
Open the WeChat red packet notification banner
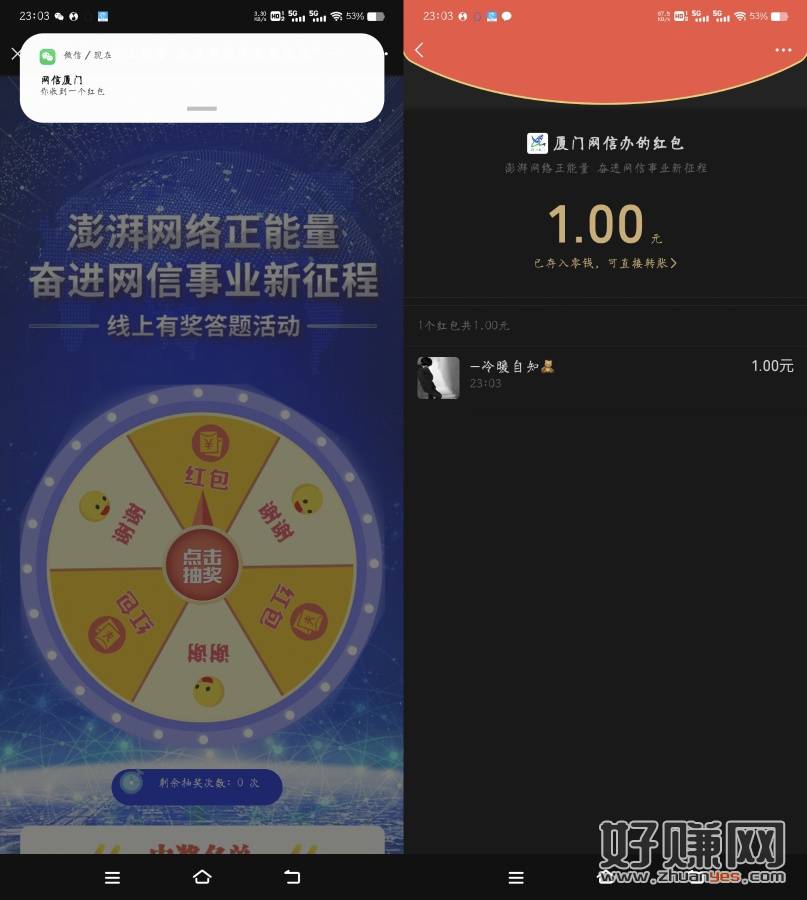point(201,78)
